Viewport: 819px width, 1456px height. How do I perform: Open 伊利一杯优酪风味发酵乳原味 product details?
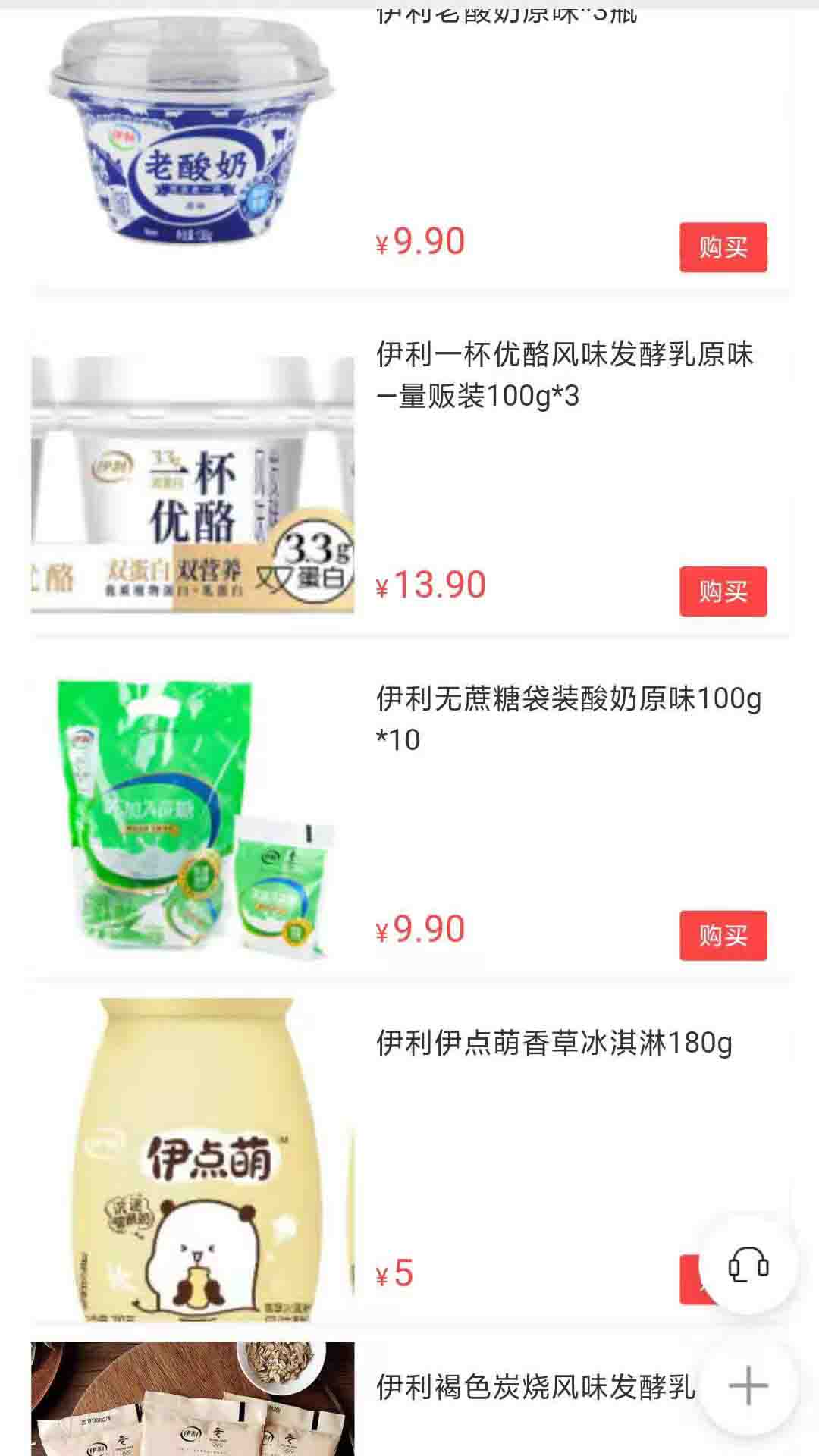[x=564, y=375]
